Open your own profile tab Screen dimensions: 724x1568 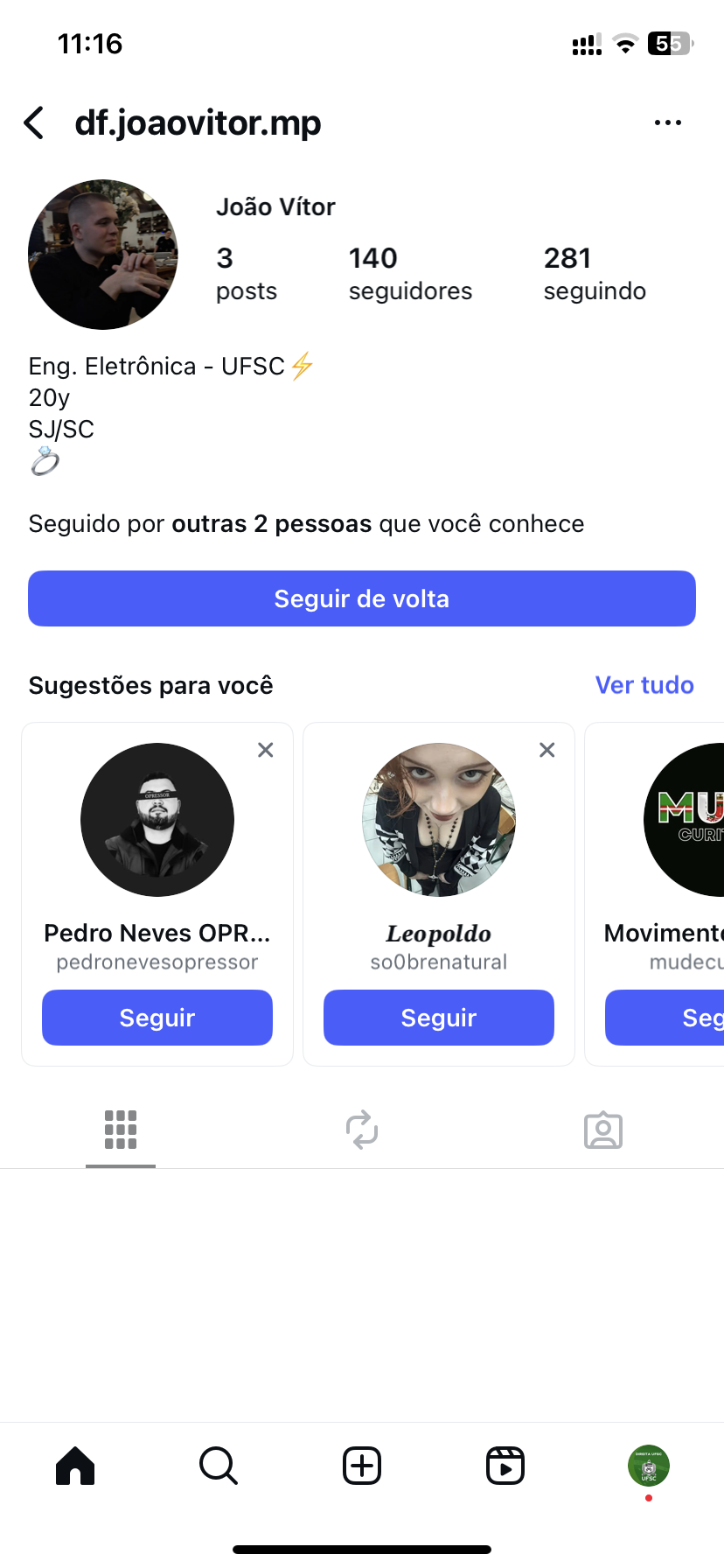point(649,1466)
